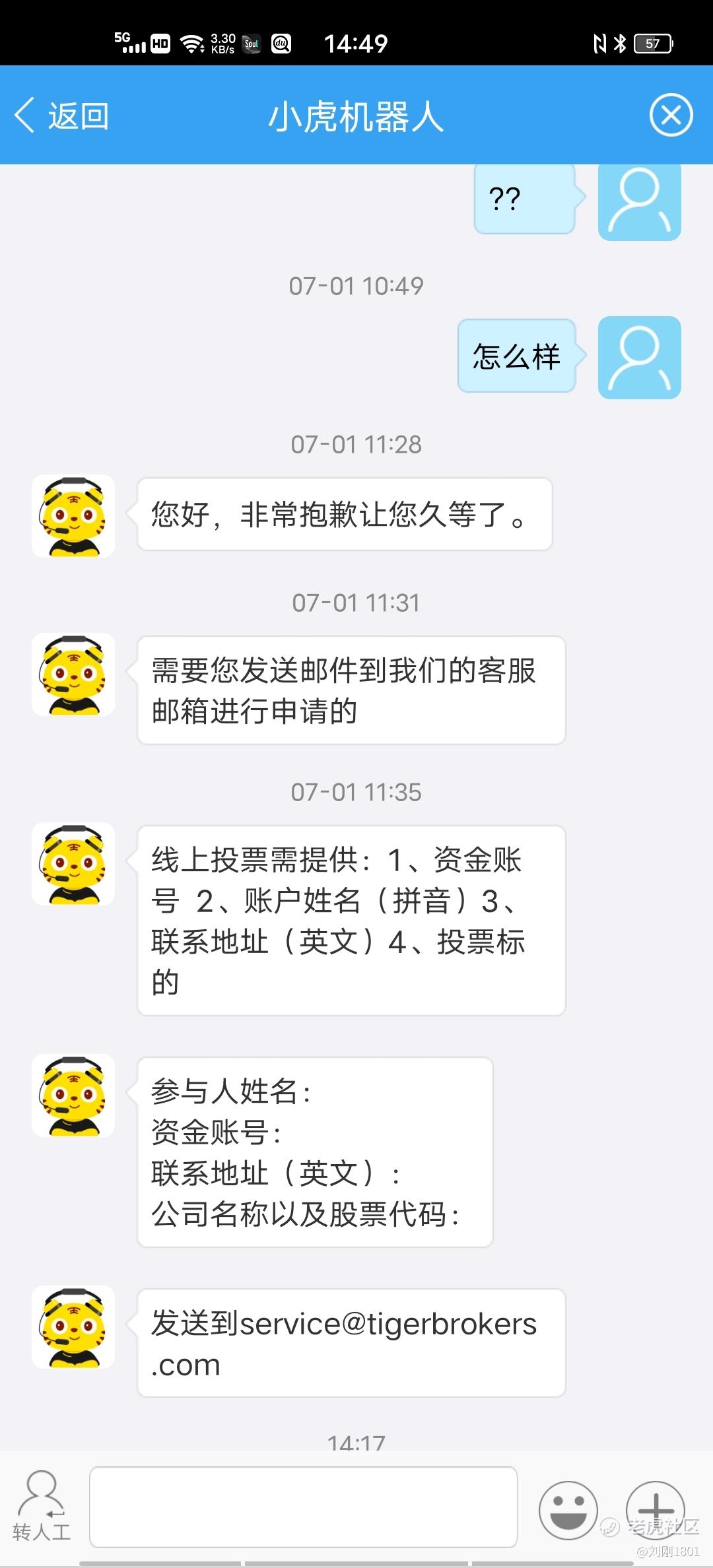713x1568 pixels.
Task: Close the chat with the X icon
Action: coord(671,115)
